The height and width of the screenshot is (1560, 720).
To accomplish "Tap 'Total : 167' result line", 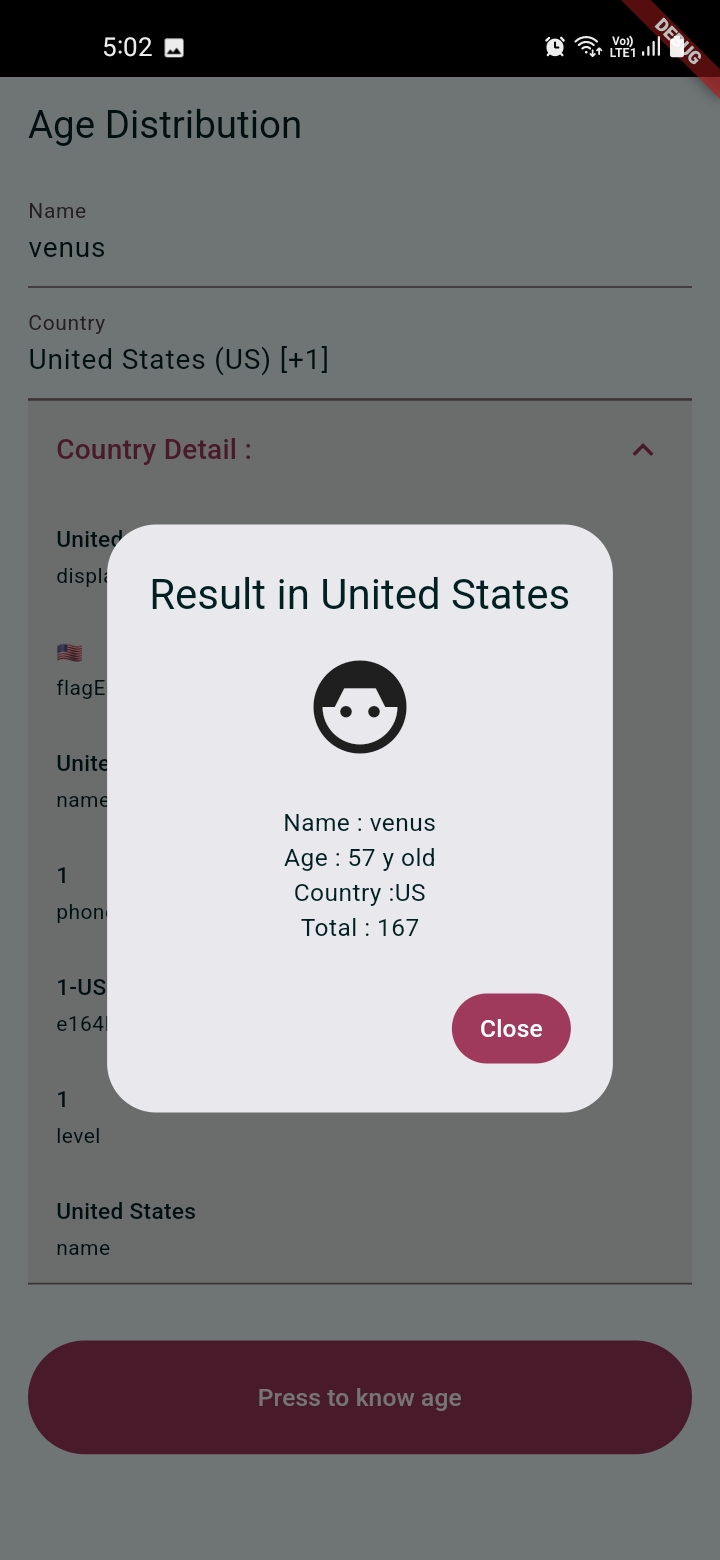I will pyautogui.click(x=360, y=927).
